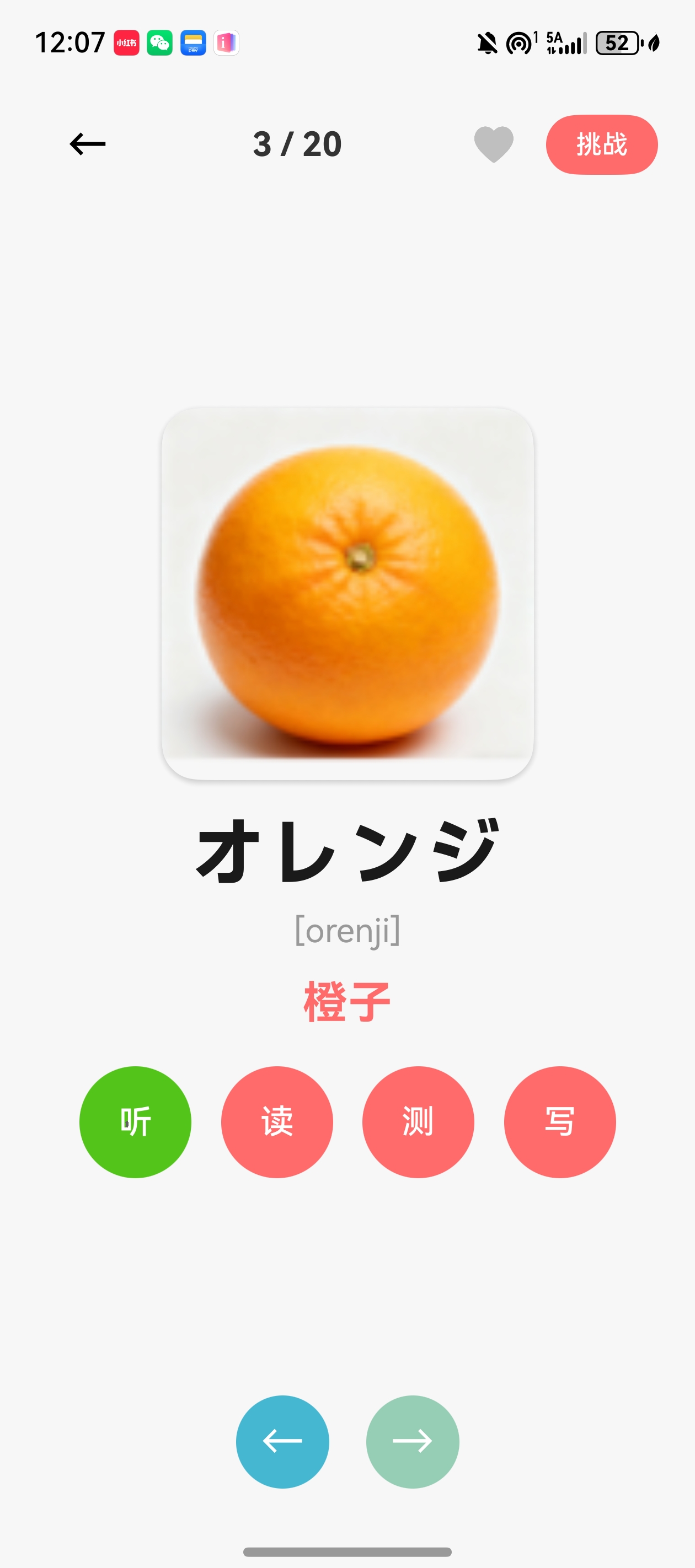Open the 读 reading practice

tap(276, 1122)
